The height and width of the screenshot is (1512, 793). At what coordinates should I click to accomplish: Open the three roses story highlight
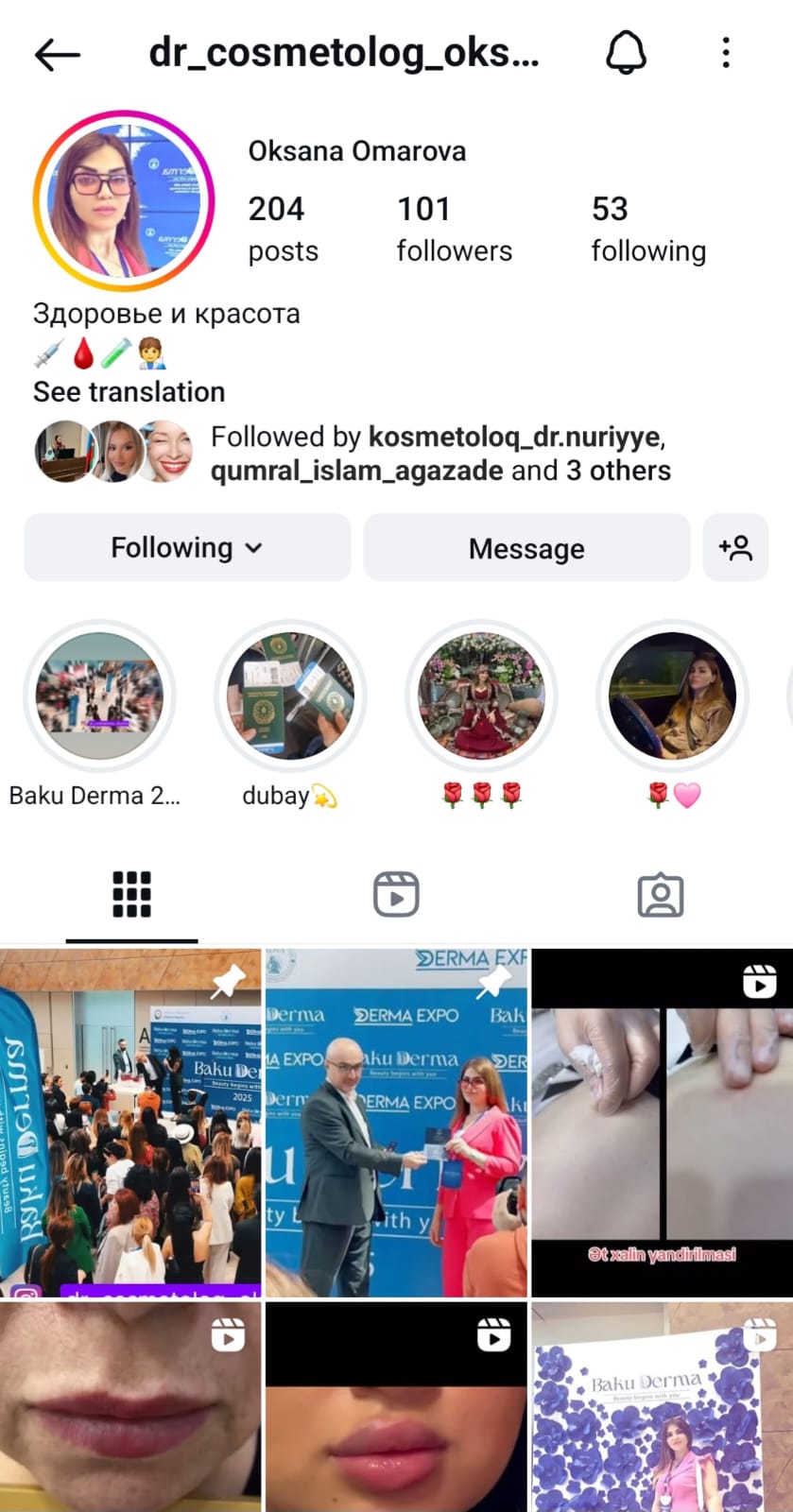point(481,696)
